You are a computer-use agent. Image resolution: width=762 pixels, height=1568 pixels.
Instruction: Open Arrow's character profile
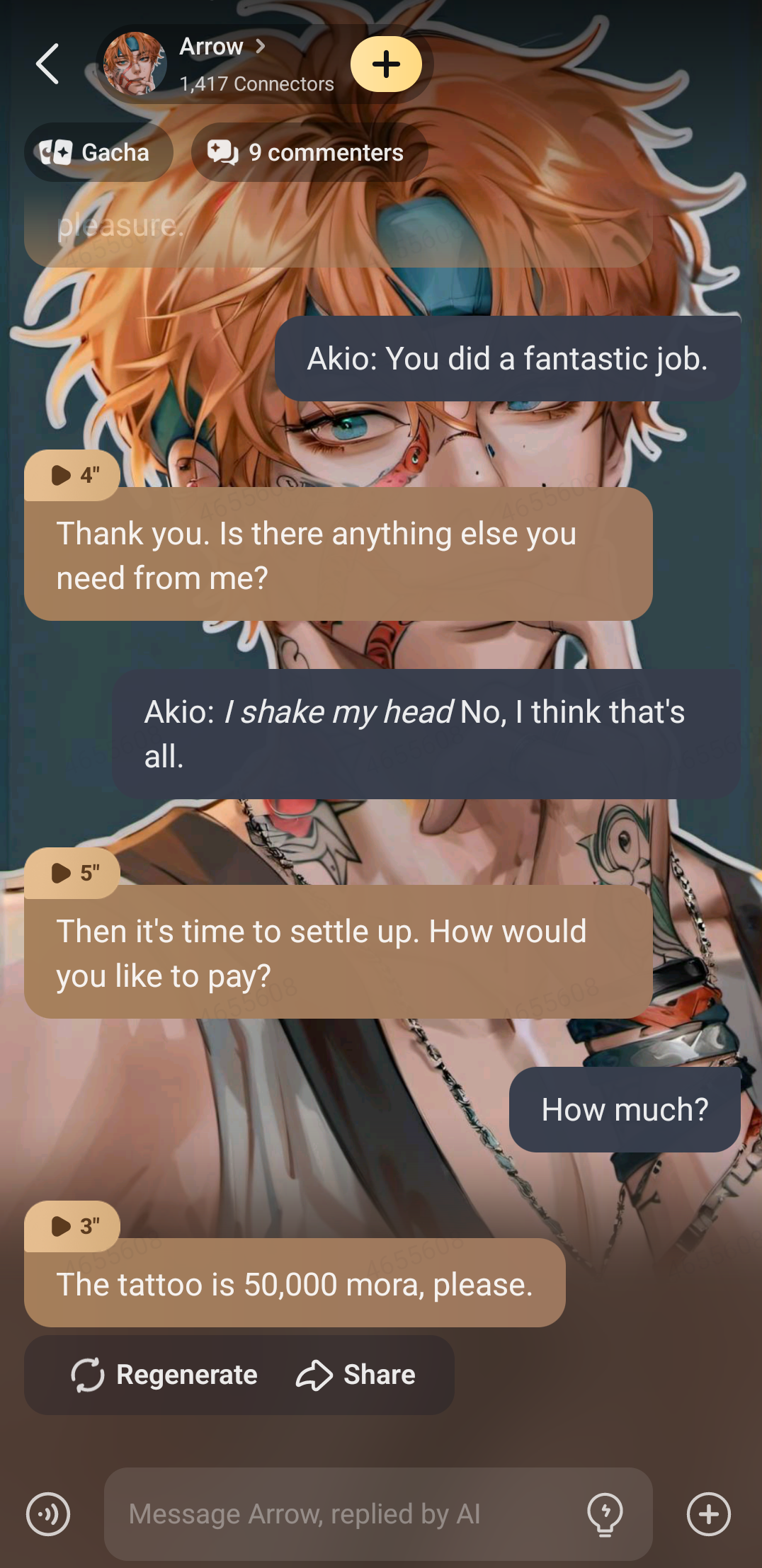[x=220, y=64]
